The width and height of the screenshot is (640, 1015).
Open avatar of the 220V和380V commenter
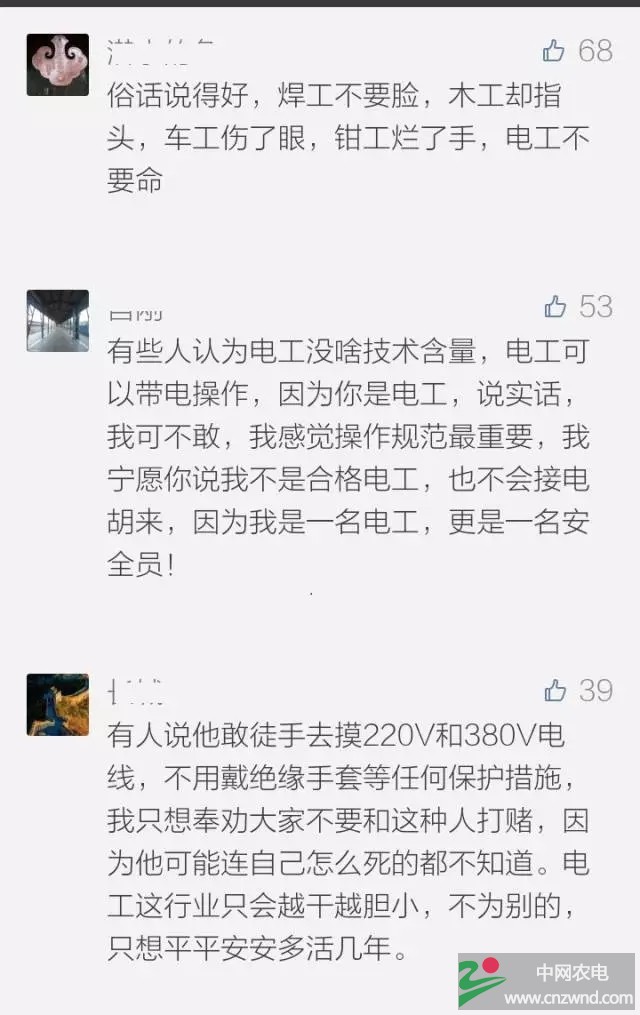(57, 705)
